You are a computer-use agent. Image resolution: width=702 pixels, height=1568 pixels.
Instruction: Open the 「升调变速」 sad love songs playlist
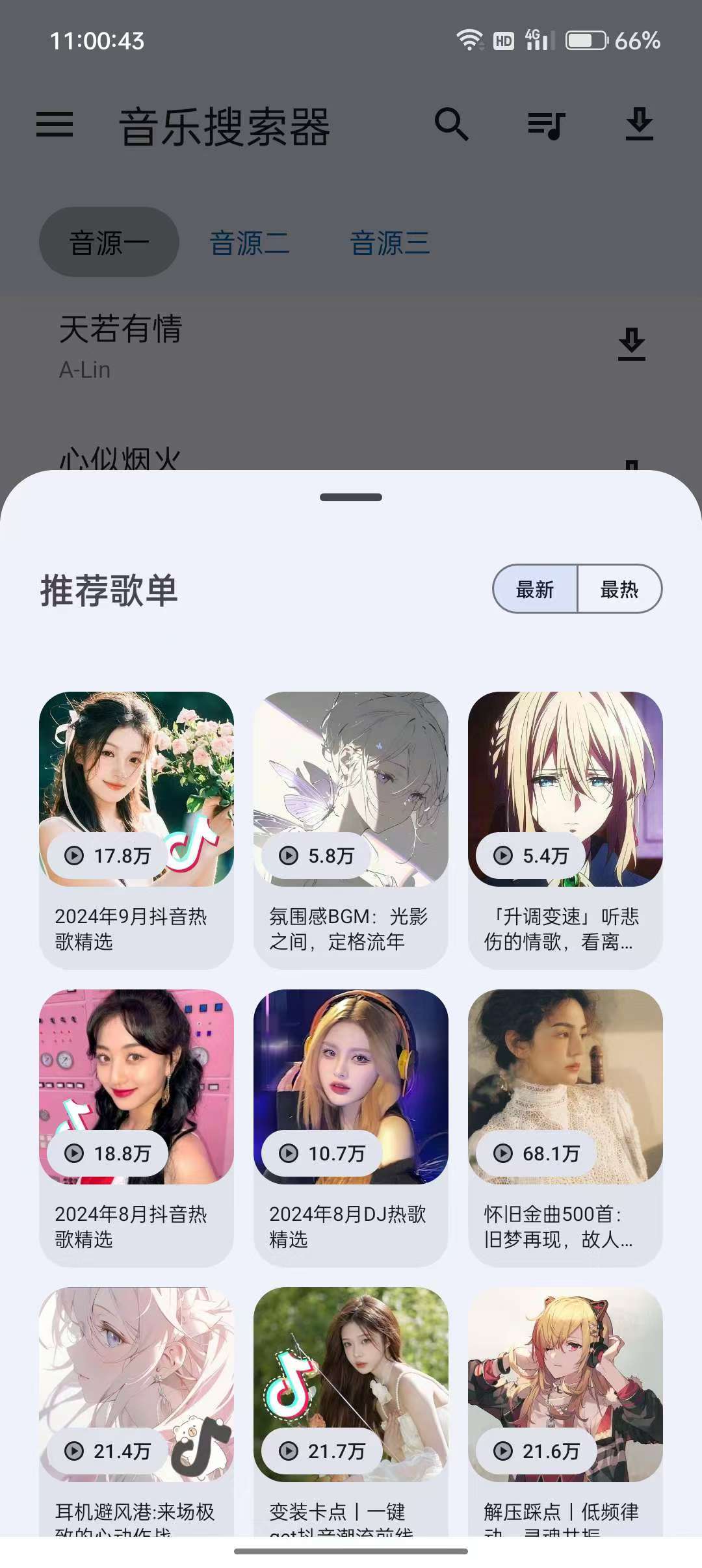(x=565, y=829)
